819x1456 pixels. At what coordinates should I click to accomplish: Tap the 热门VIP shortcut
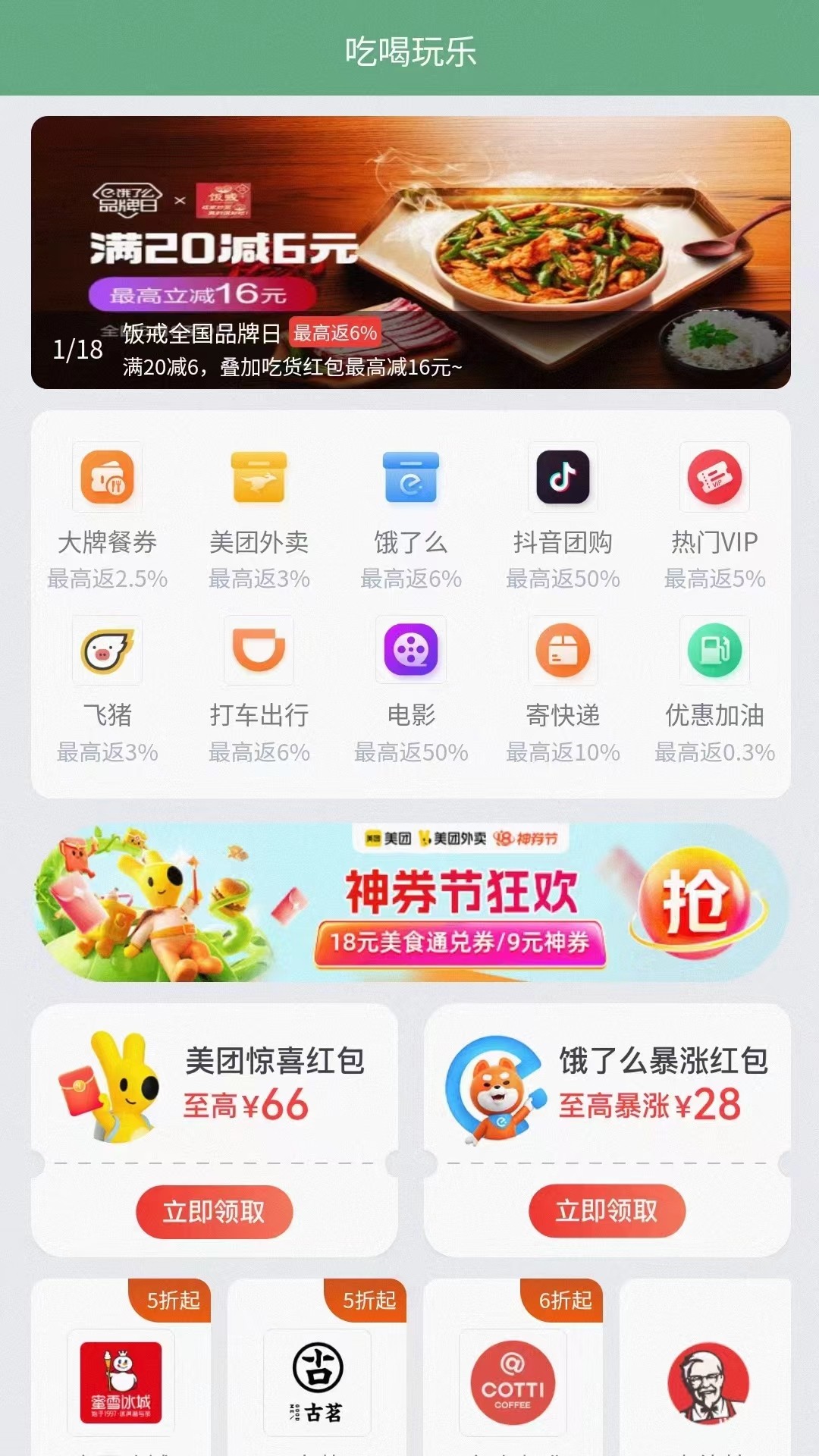tap(714, 516)
